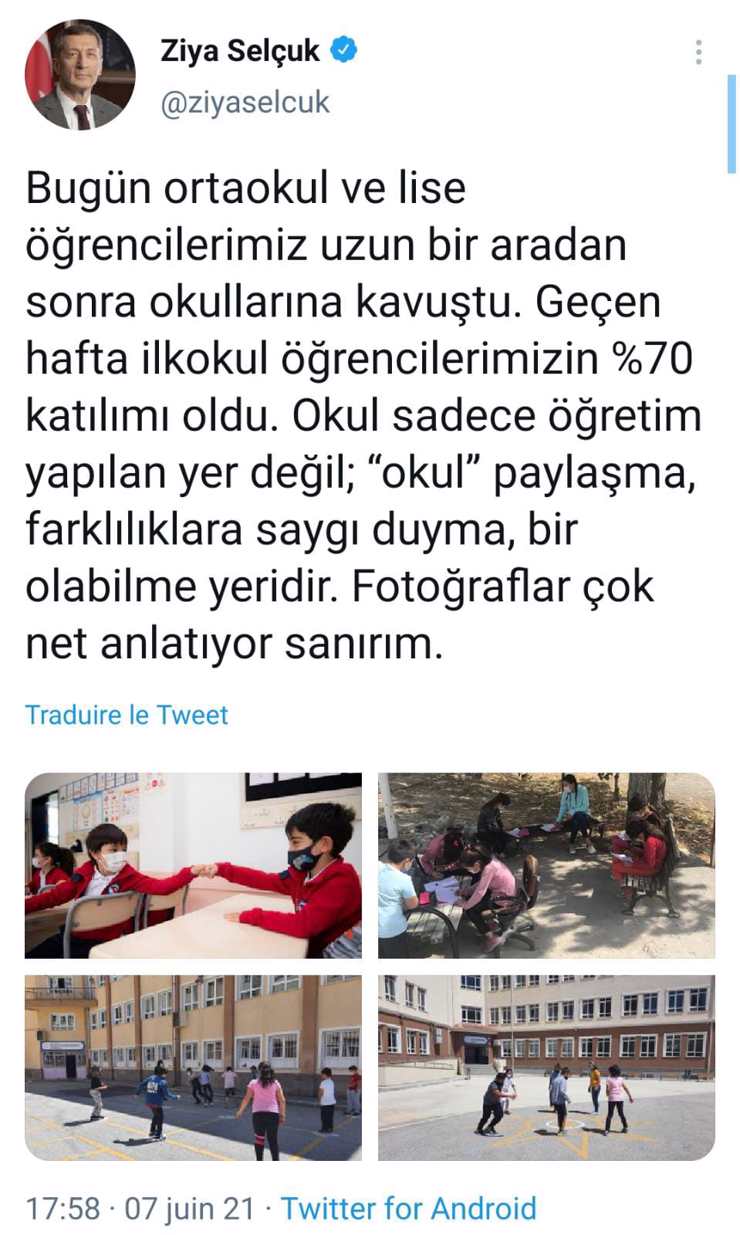
Task: Open the photo of students studying outdoors
Action: [x=546, y=865]
